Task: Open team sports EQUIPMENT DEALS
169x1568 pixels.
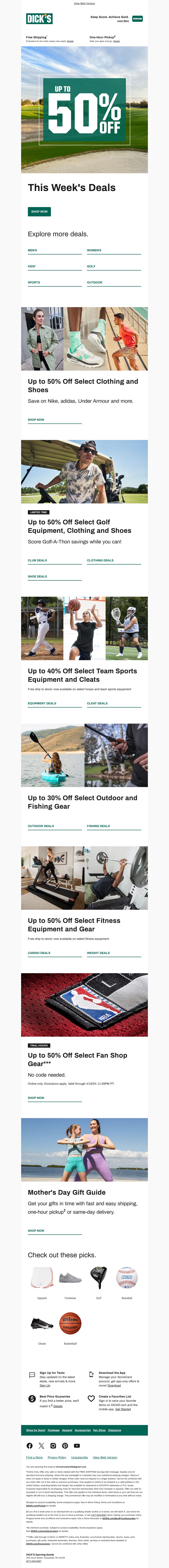Action: (42, 703)
